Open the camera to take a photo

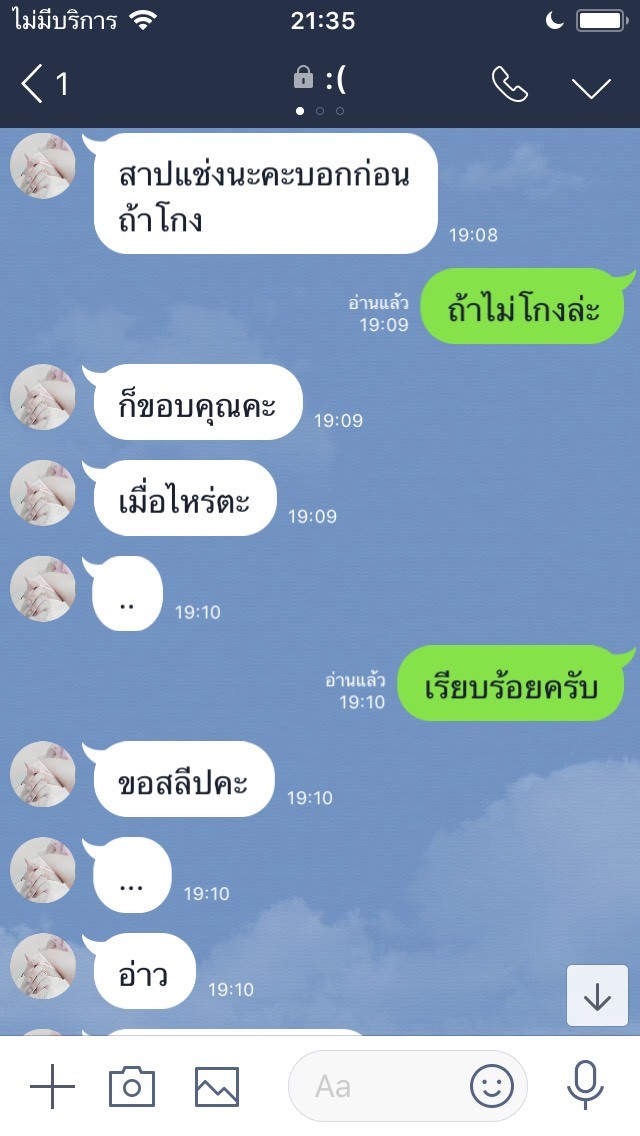point(132,1085)
